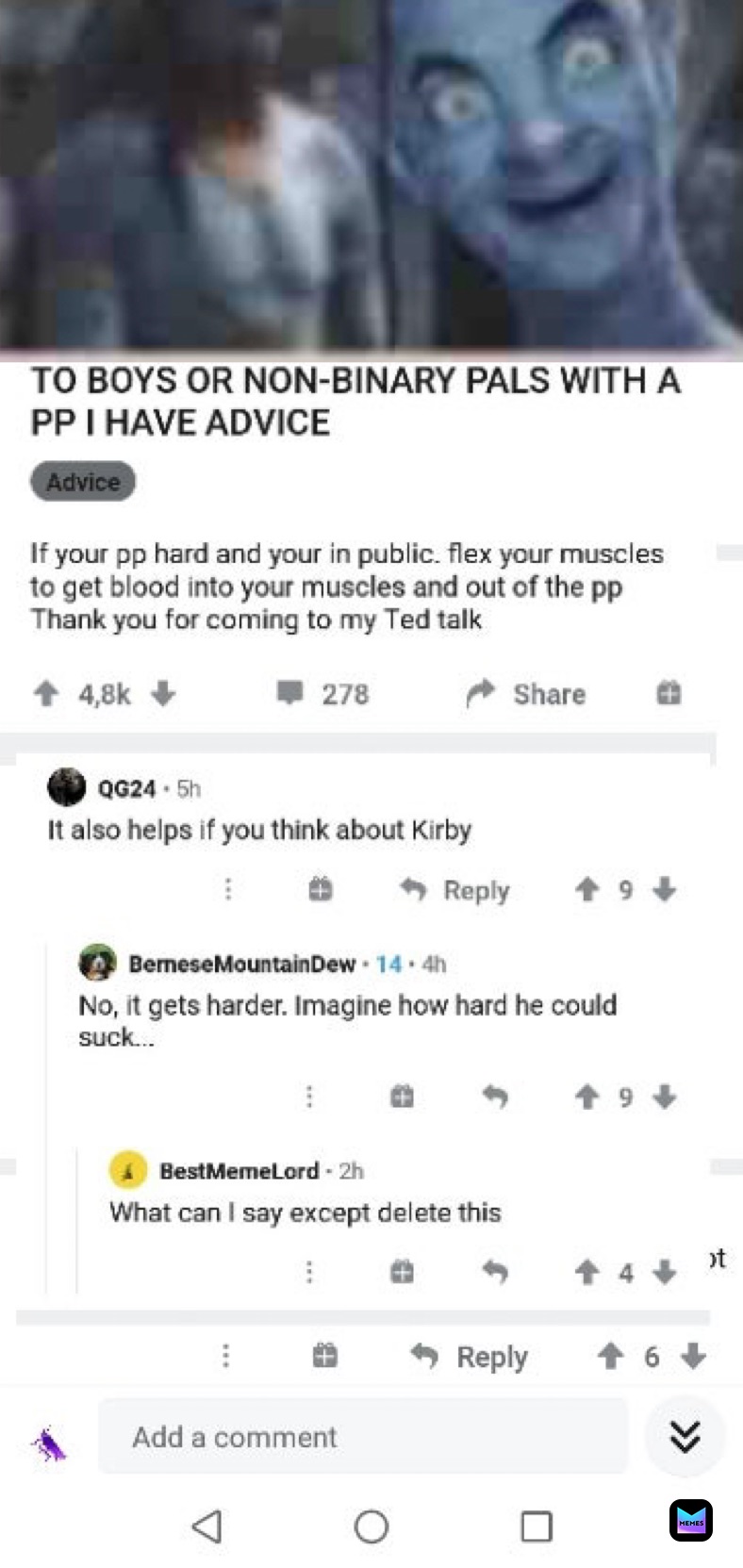Open the post's 278 comments

[323, 695]
